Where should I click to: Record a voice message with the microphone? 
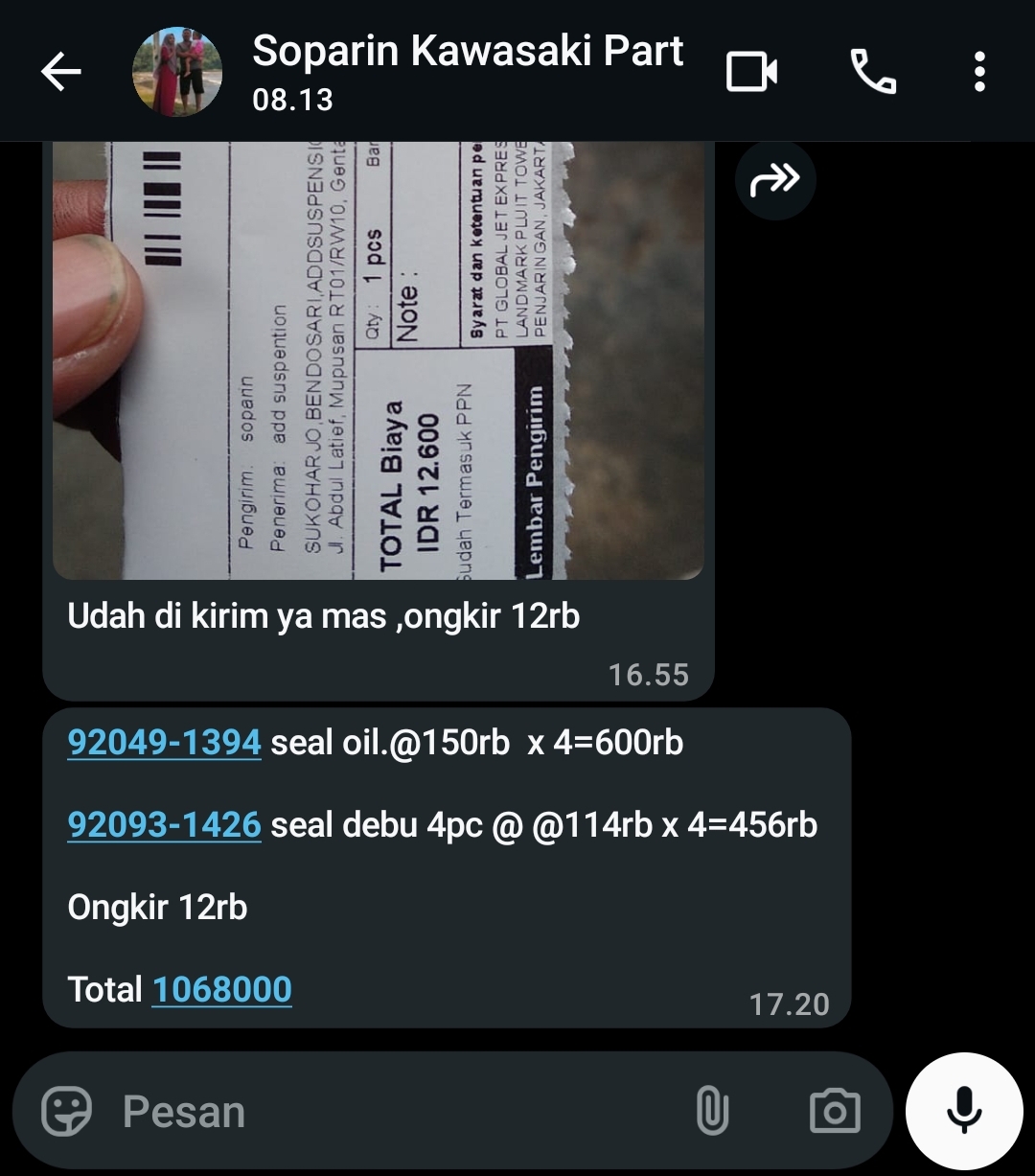(963, 1111)
